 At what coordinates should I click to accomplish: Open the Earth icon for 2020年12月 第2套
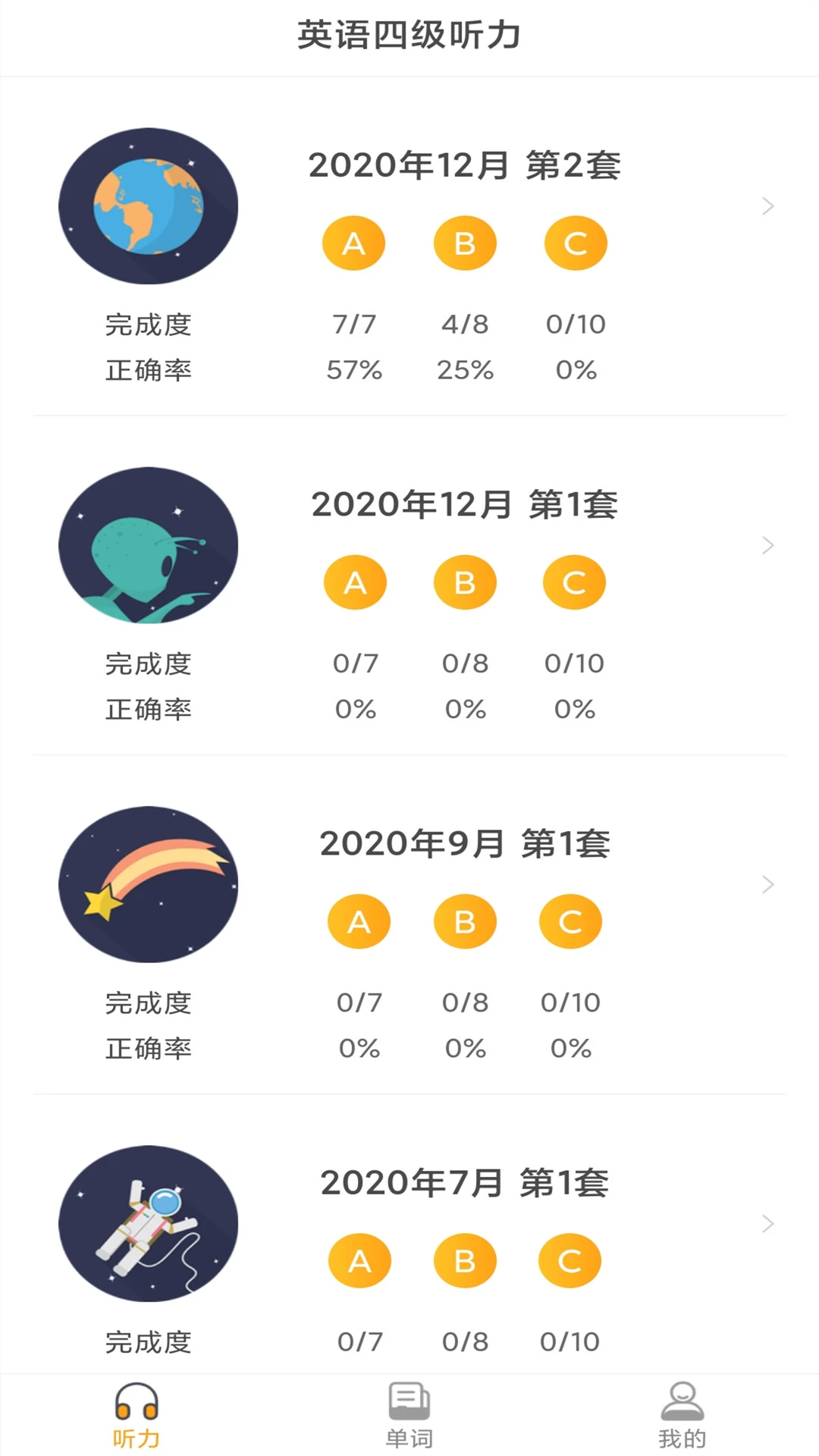point(149,206)
